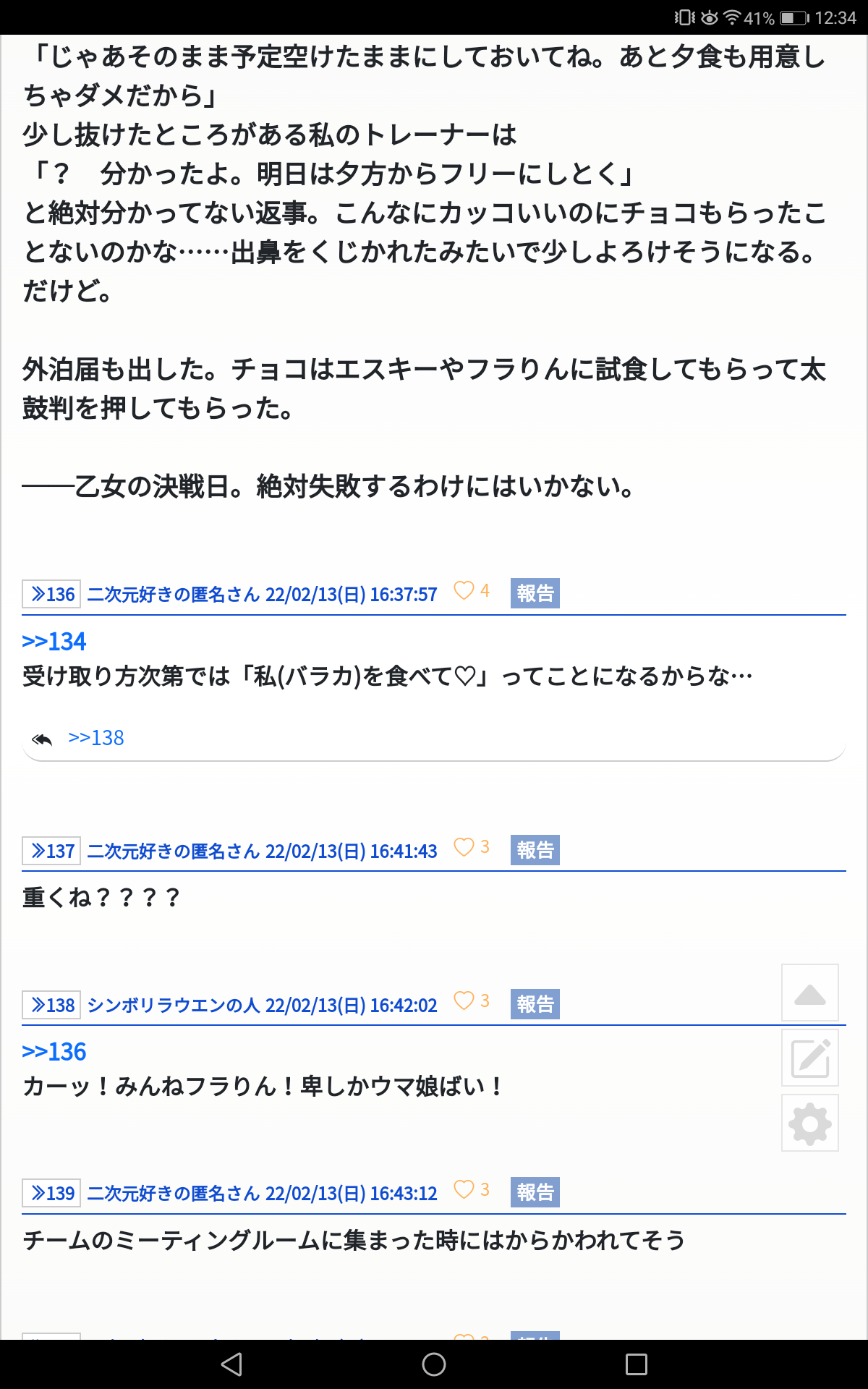Jump to top with the up arrow button
The width and height of the screenshot is (868, 1389).
[x=810, y=993]
